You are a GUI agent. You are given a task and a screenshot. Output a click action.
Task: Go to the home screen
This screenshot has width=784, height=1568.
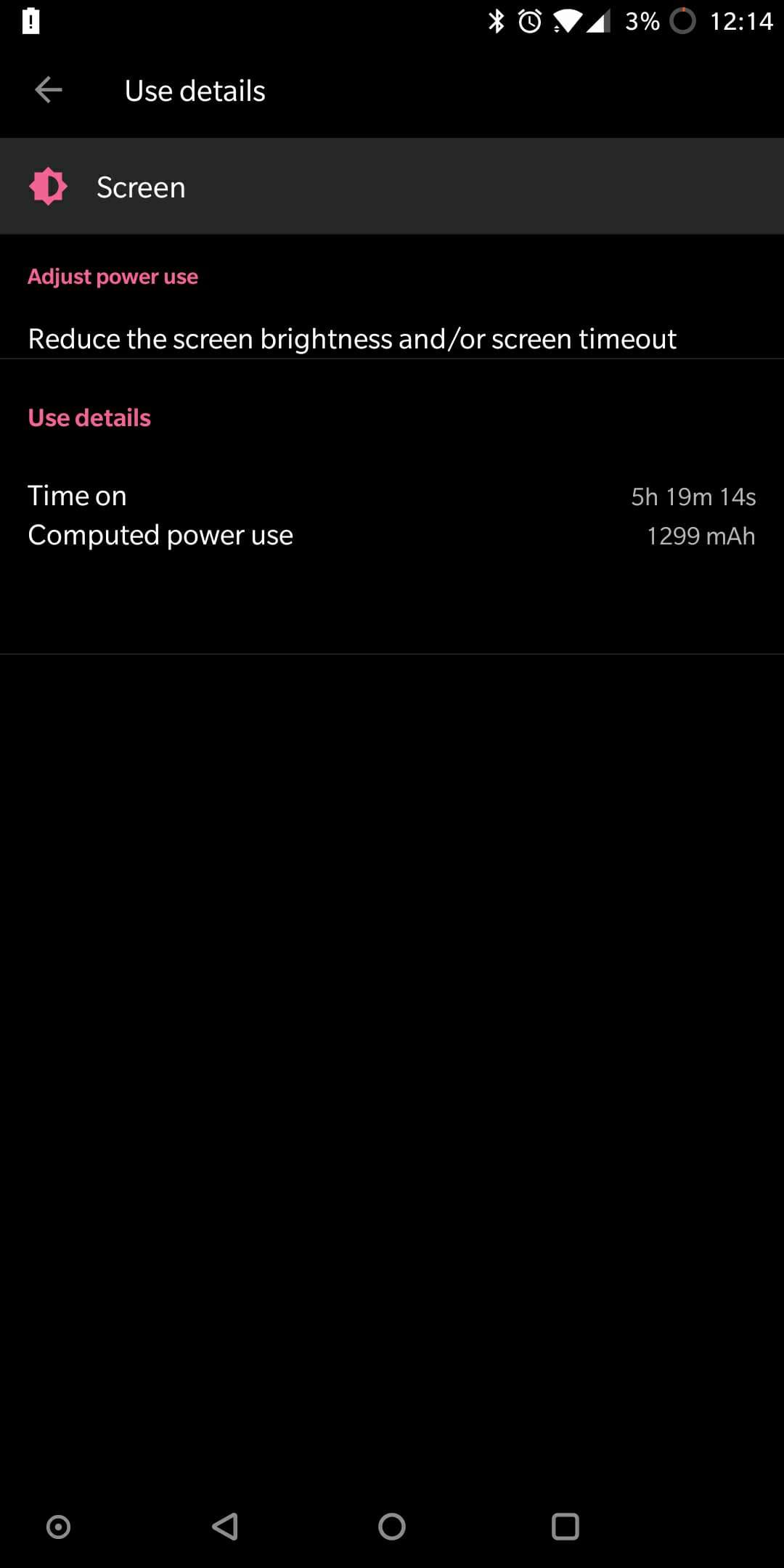392,1527
